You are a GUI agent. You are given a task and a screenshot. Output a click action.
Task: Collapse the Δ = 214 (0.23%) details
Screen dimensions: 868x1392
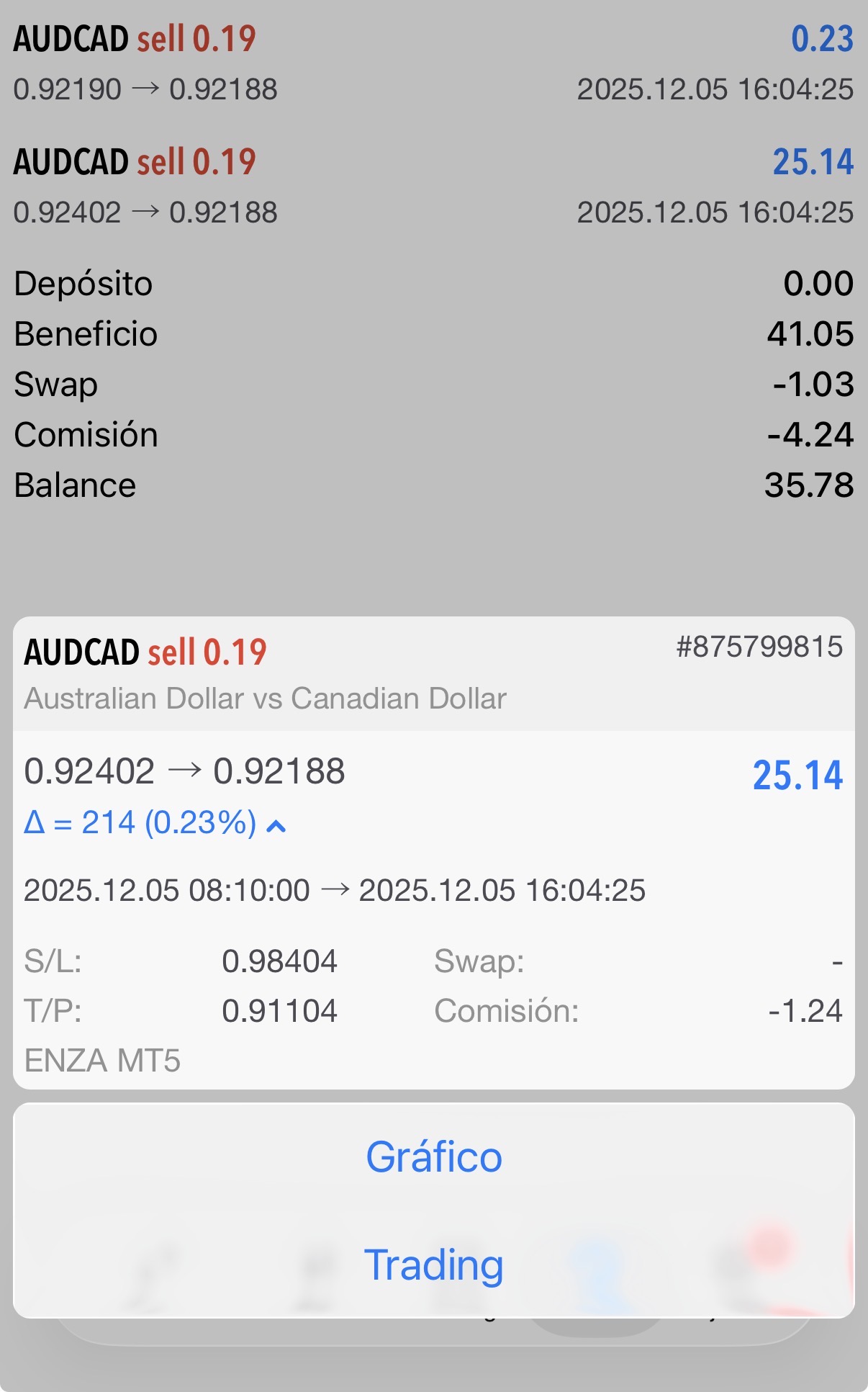(x=276, y=825)
